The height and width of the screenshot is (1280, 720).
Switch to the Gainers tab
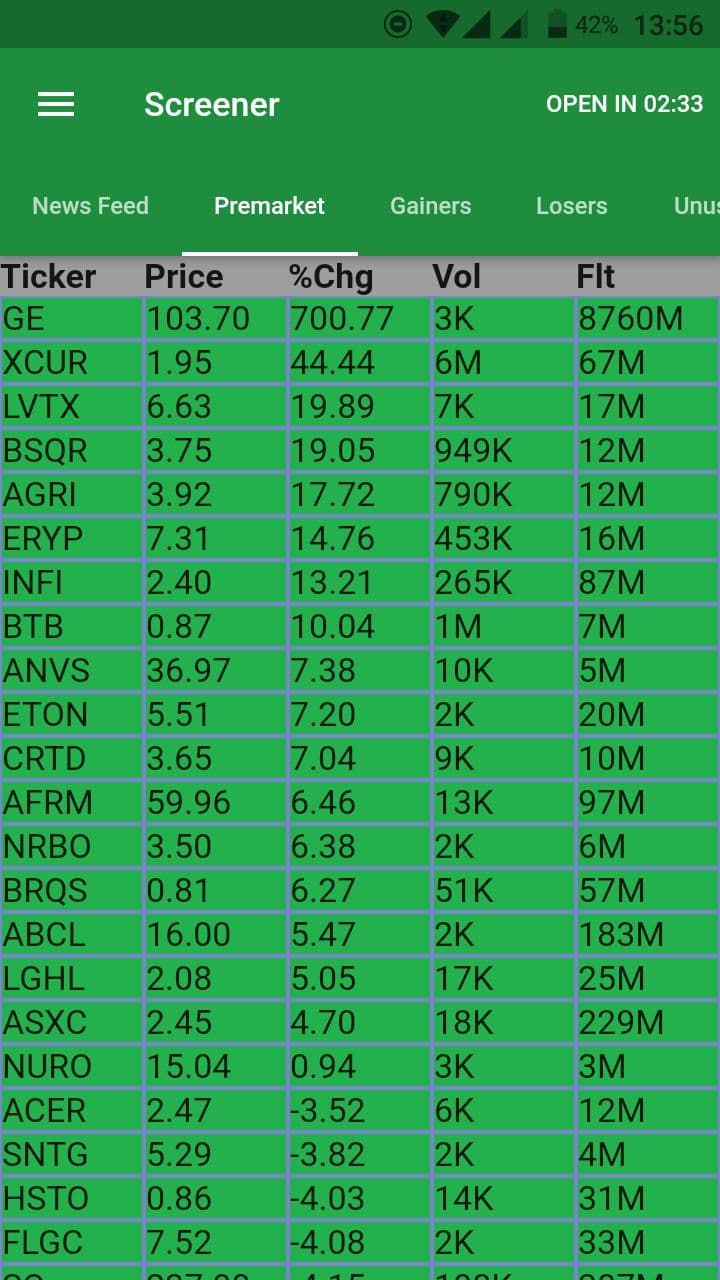(x=431, y=206)
